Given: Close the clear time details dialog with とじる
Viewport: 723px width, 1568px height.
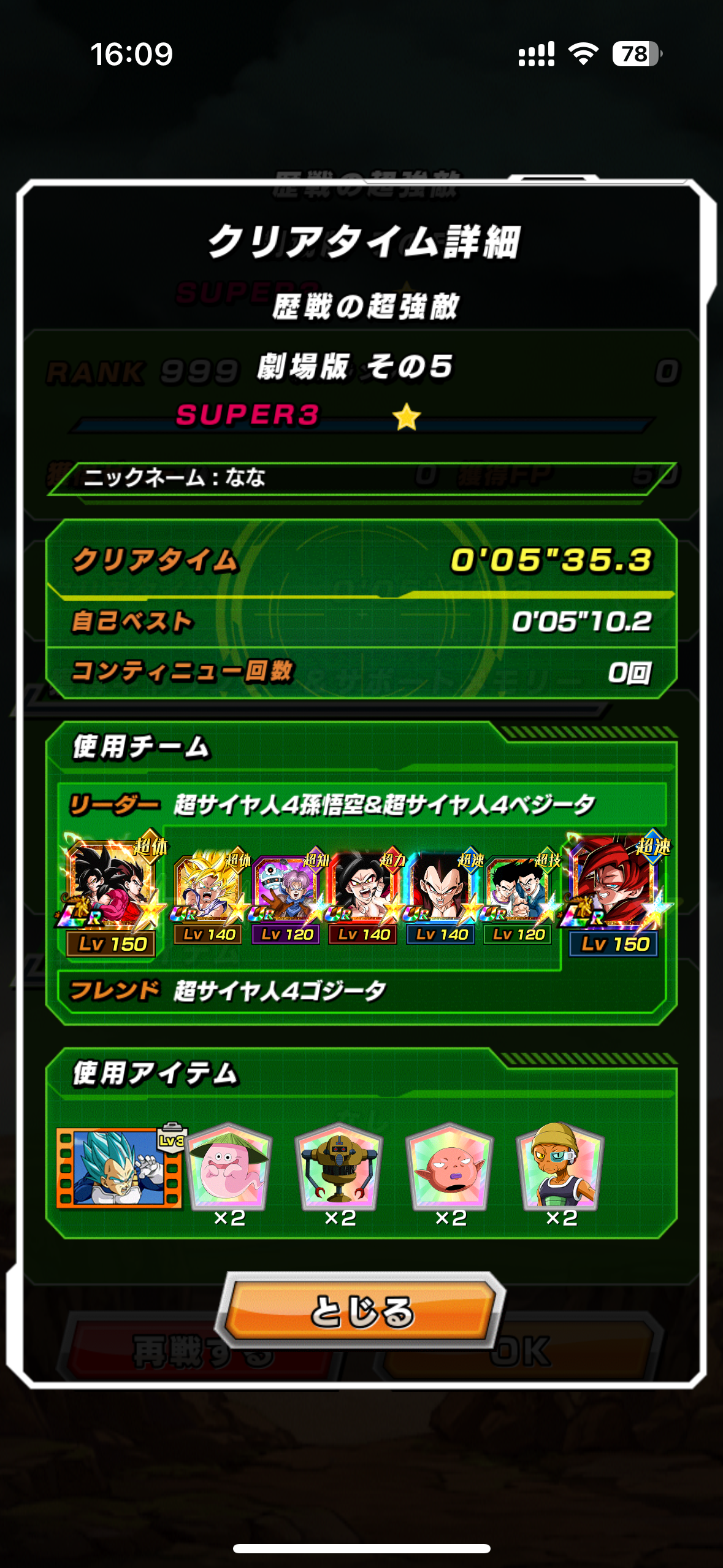Looking at the screenshot, I should [362, 1311].
